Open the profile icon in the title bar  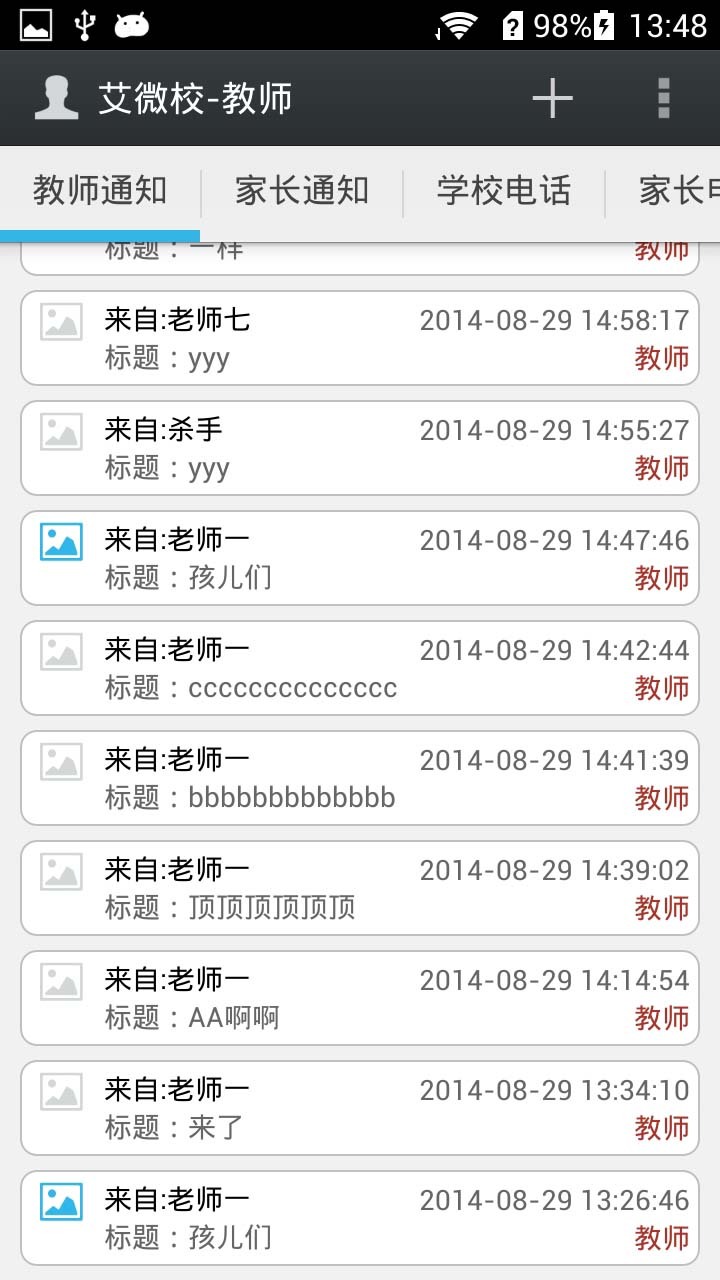pyautogui.click(x=57, y=97)
